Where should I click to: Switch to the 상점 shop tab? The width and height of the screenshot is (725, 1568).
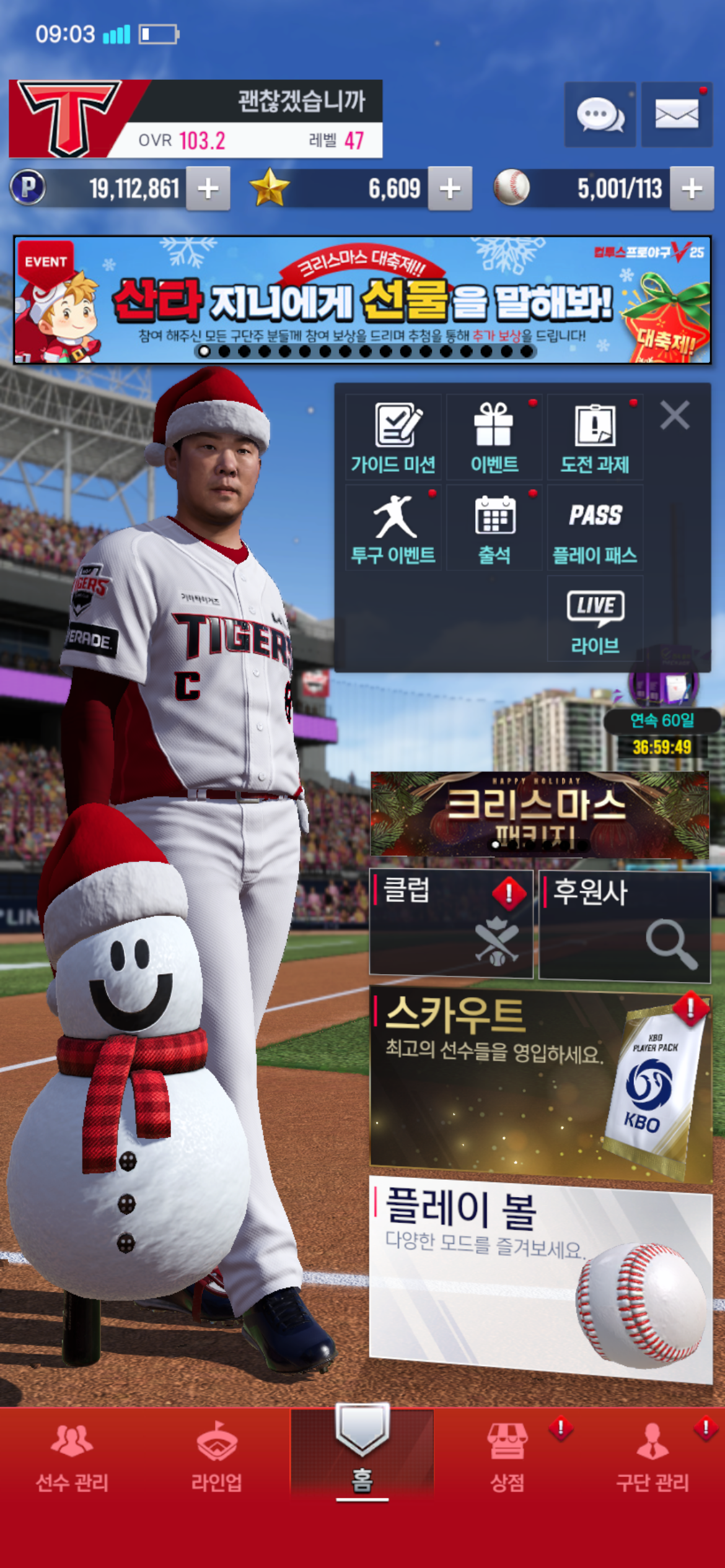(x=507, y=1455)
